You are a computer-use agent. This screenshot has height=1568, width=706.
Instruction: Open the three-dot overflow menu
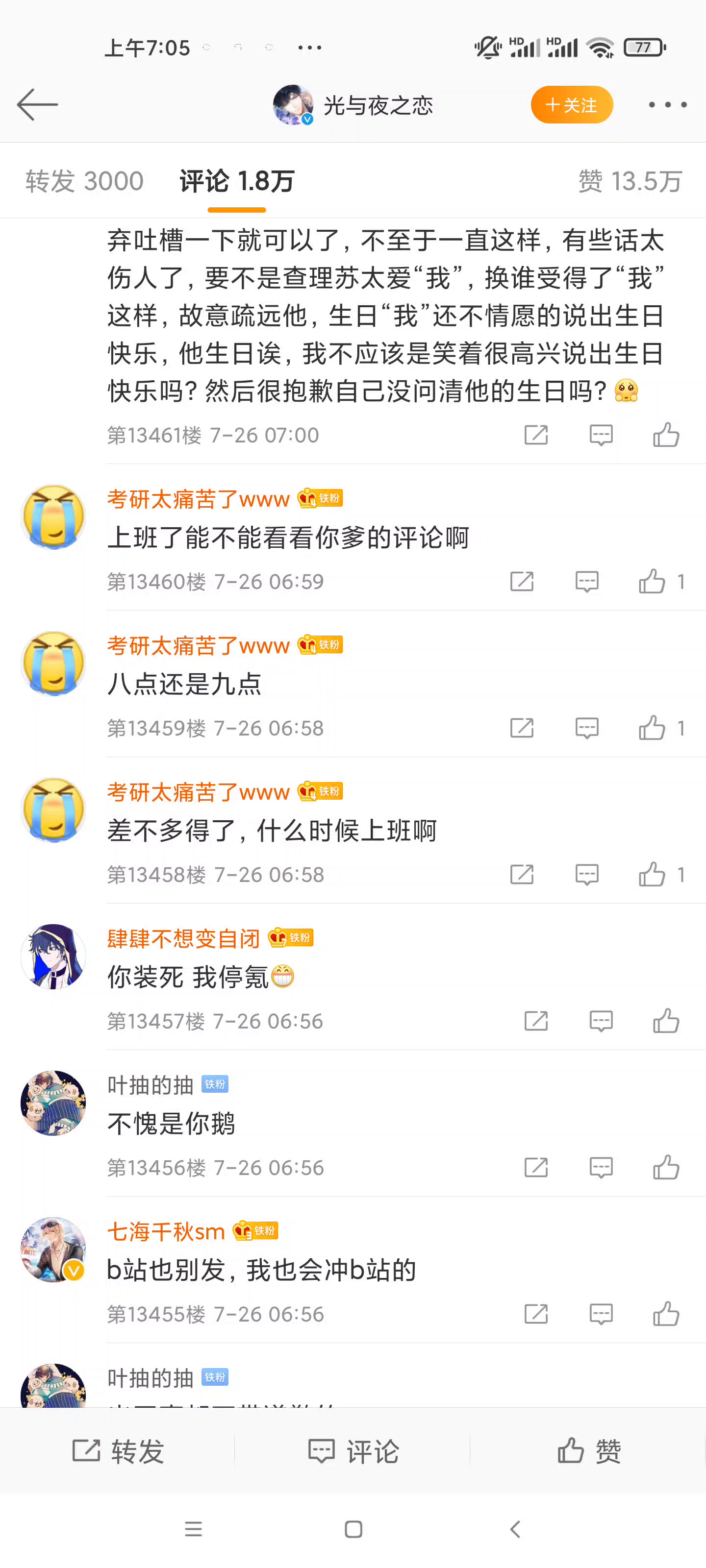click(668, 105)
